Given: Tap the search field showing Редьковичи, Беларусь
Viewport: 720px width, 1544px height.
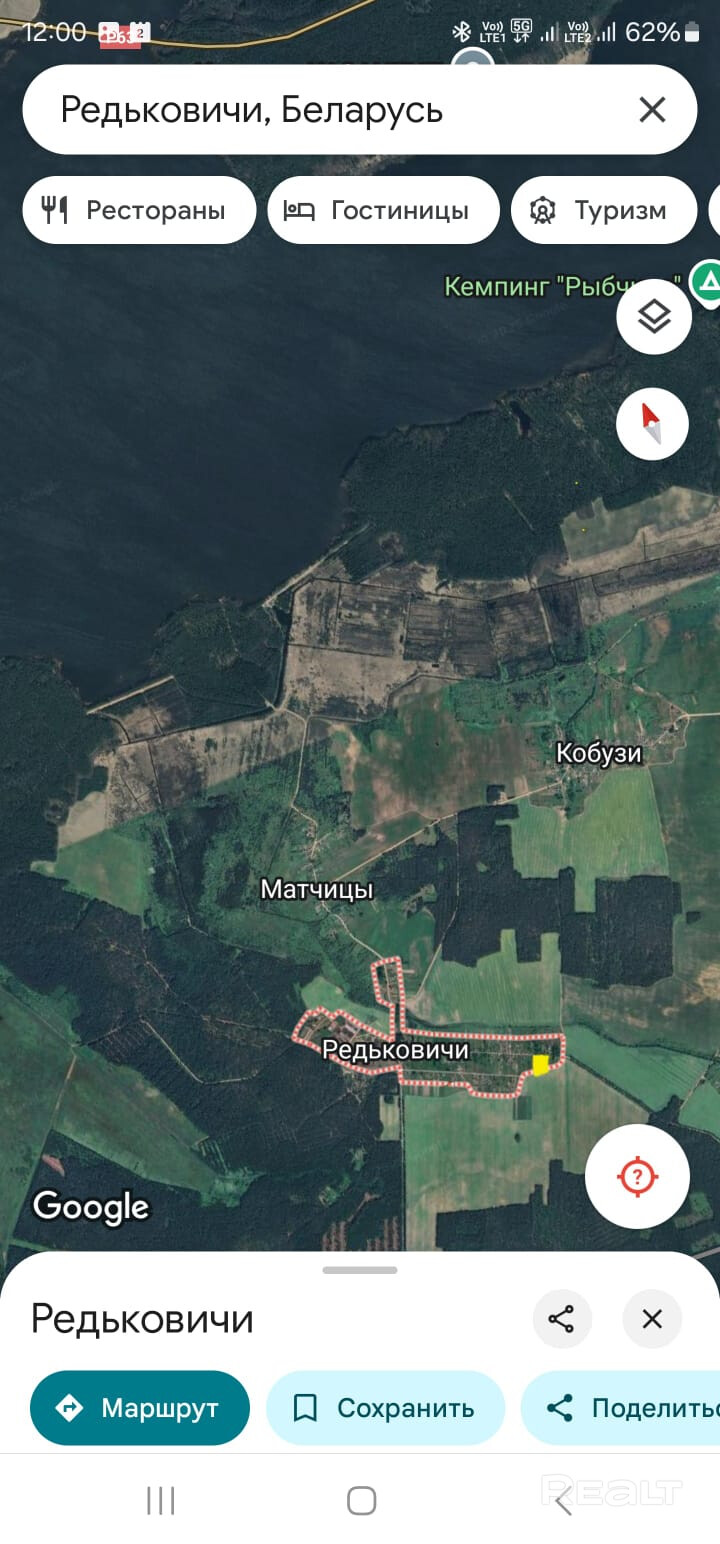Looking at the screenshot, I should point(300,110).
